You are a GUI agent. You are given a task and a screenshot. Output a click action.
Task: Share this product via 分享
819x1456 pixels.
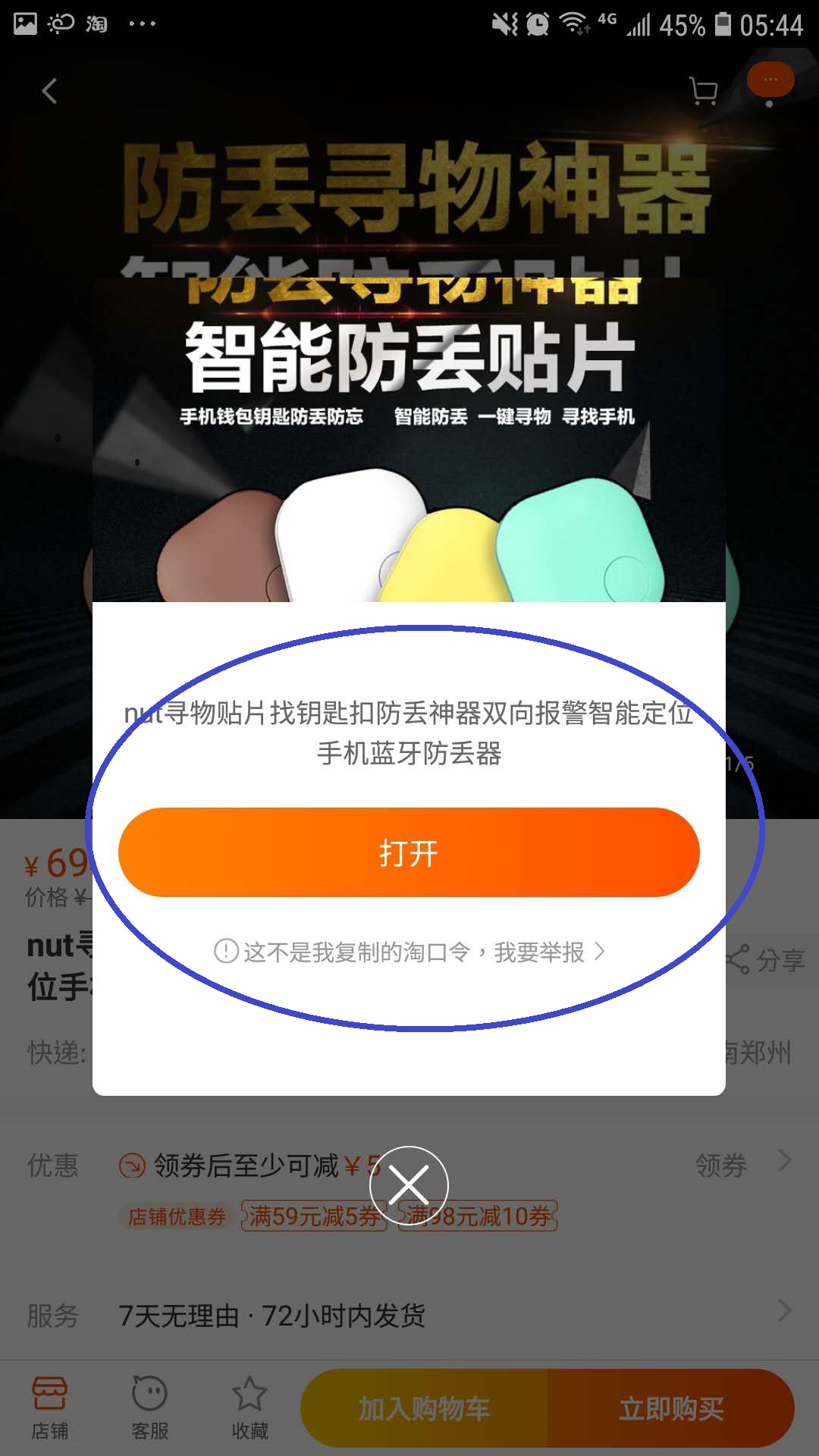766,960
